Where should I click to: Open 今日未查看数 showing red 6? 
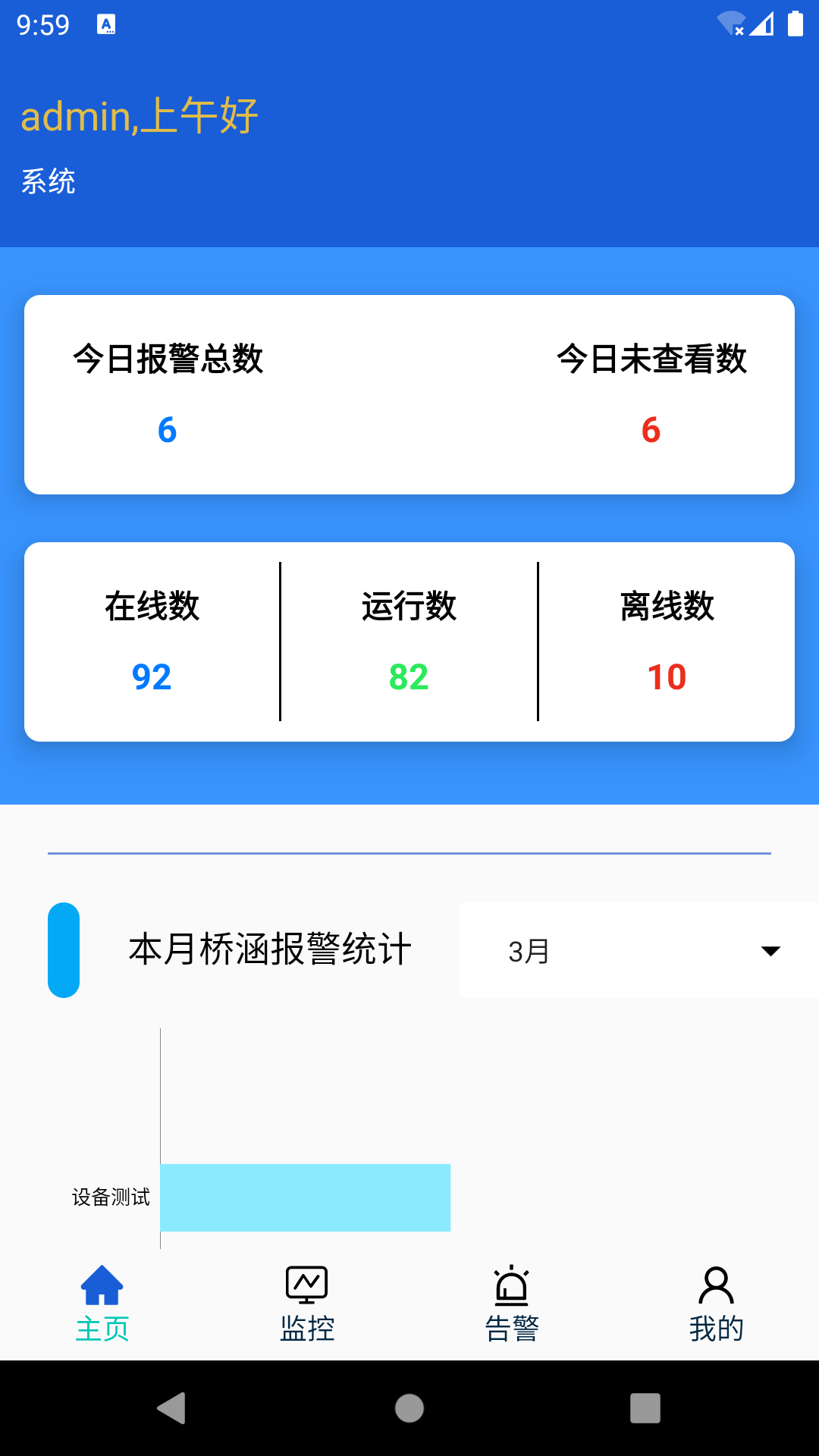[651, 429]
